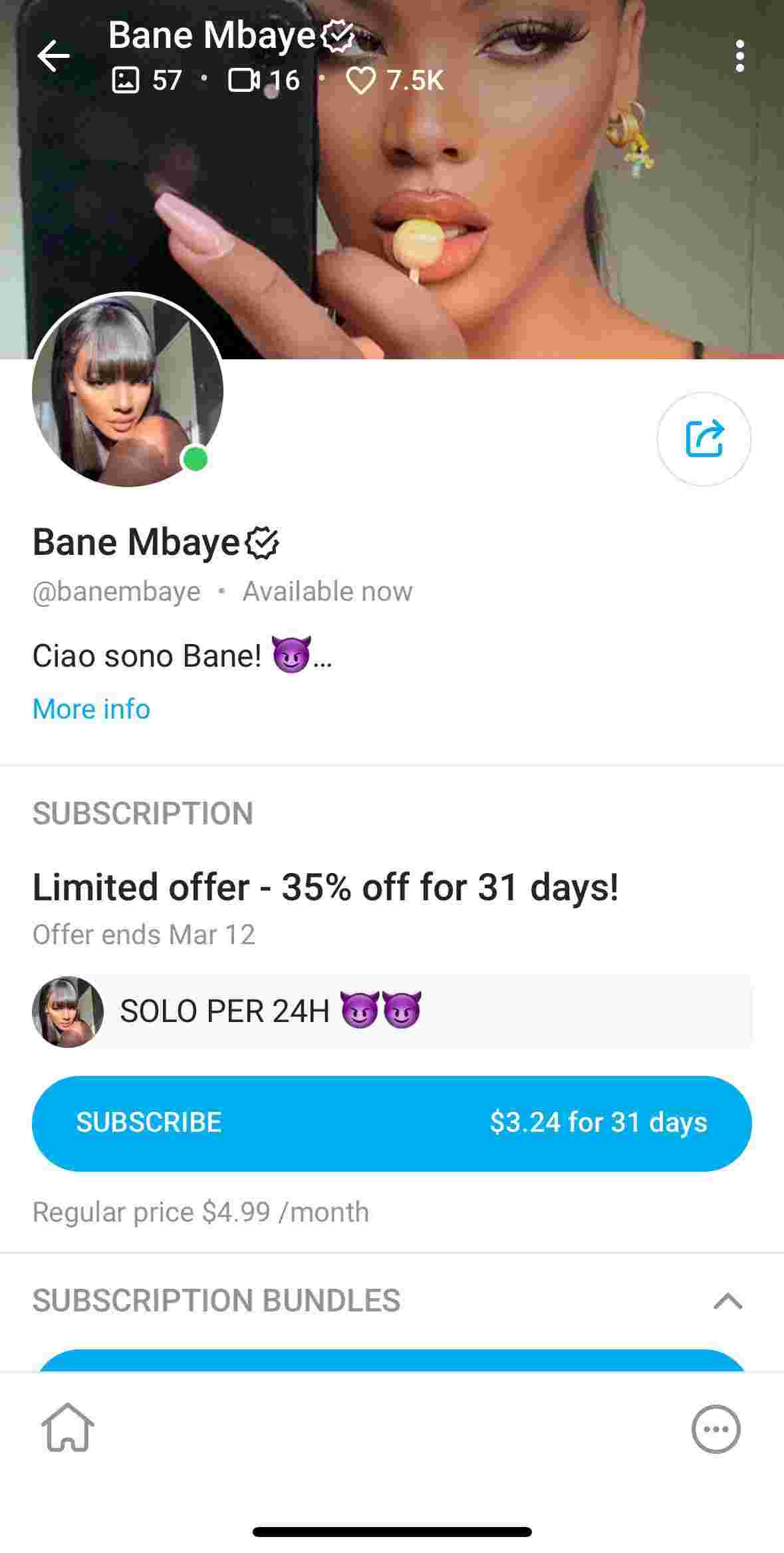
Task: Subscribe for $3.24 for 31 days
Action: (392, 1123)
